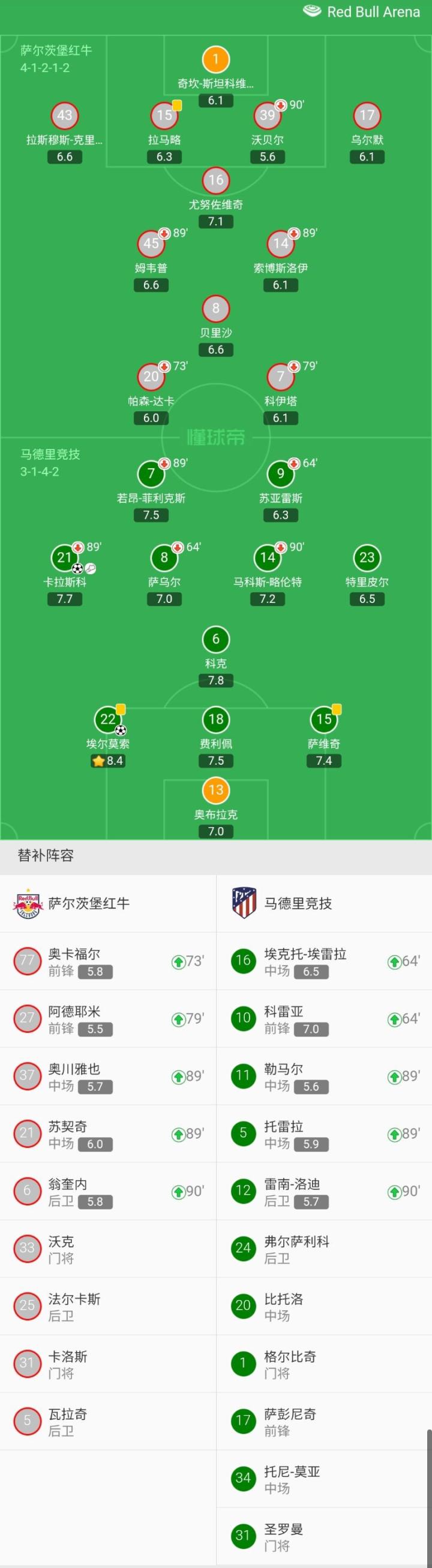
Task: Open substitute 埃克托-埃雷拉 row
Action: coord(323,962)
